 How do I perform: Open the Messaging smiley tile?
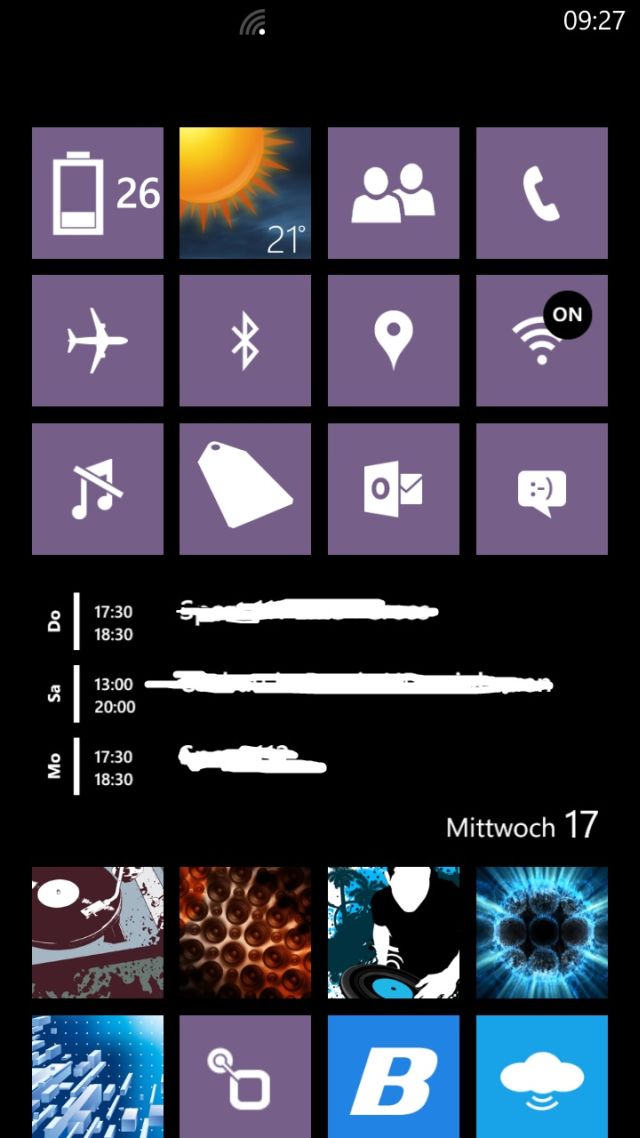point(541,489)
